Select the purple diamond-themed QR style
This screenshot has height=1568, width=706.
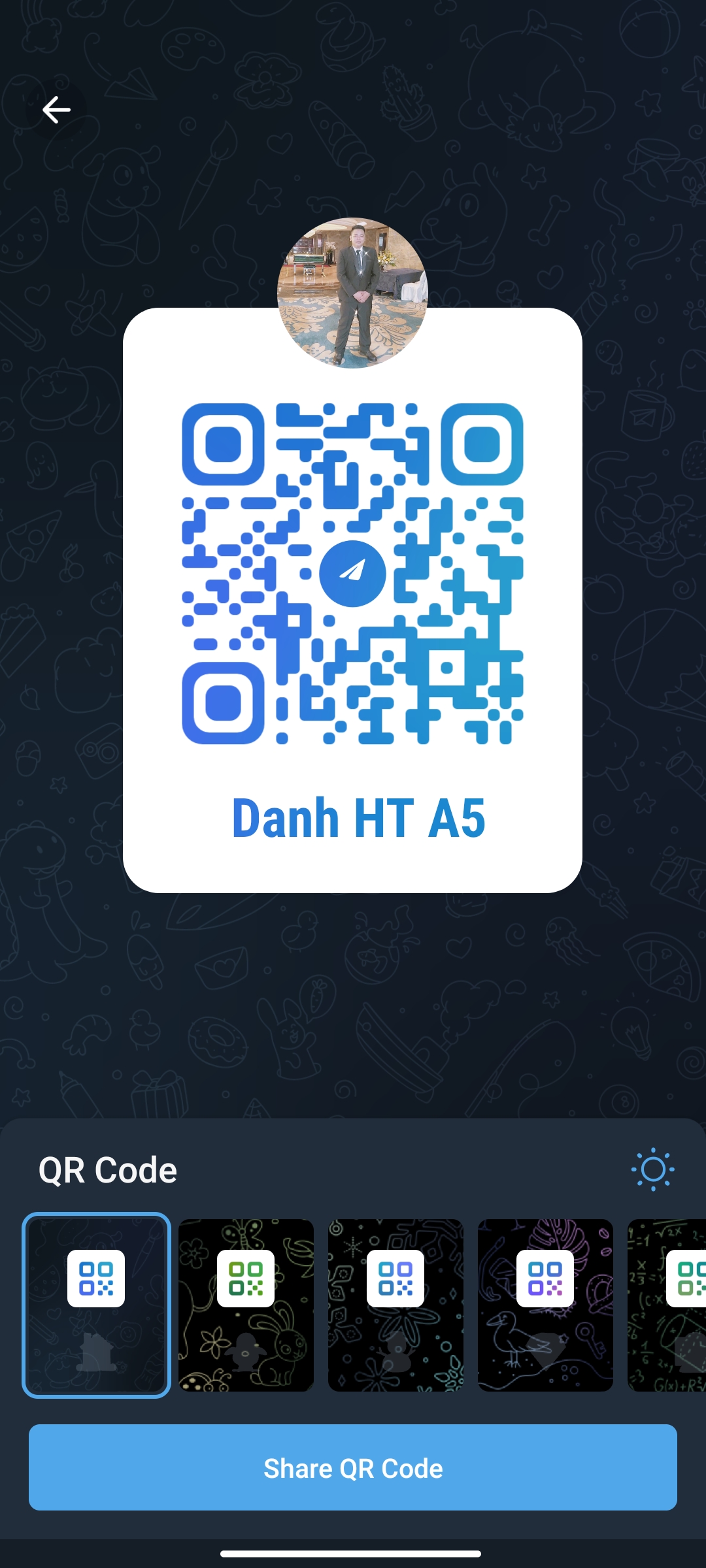[x=545, y=1305]
